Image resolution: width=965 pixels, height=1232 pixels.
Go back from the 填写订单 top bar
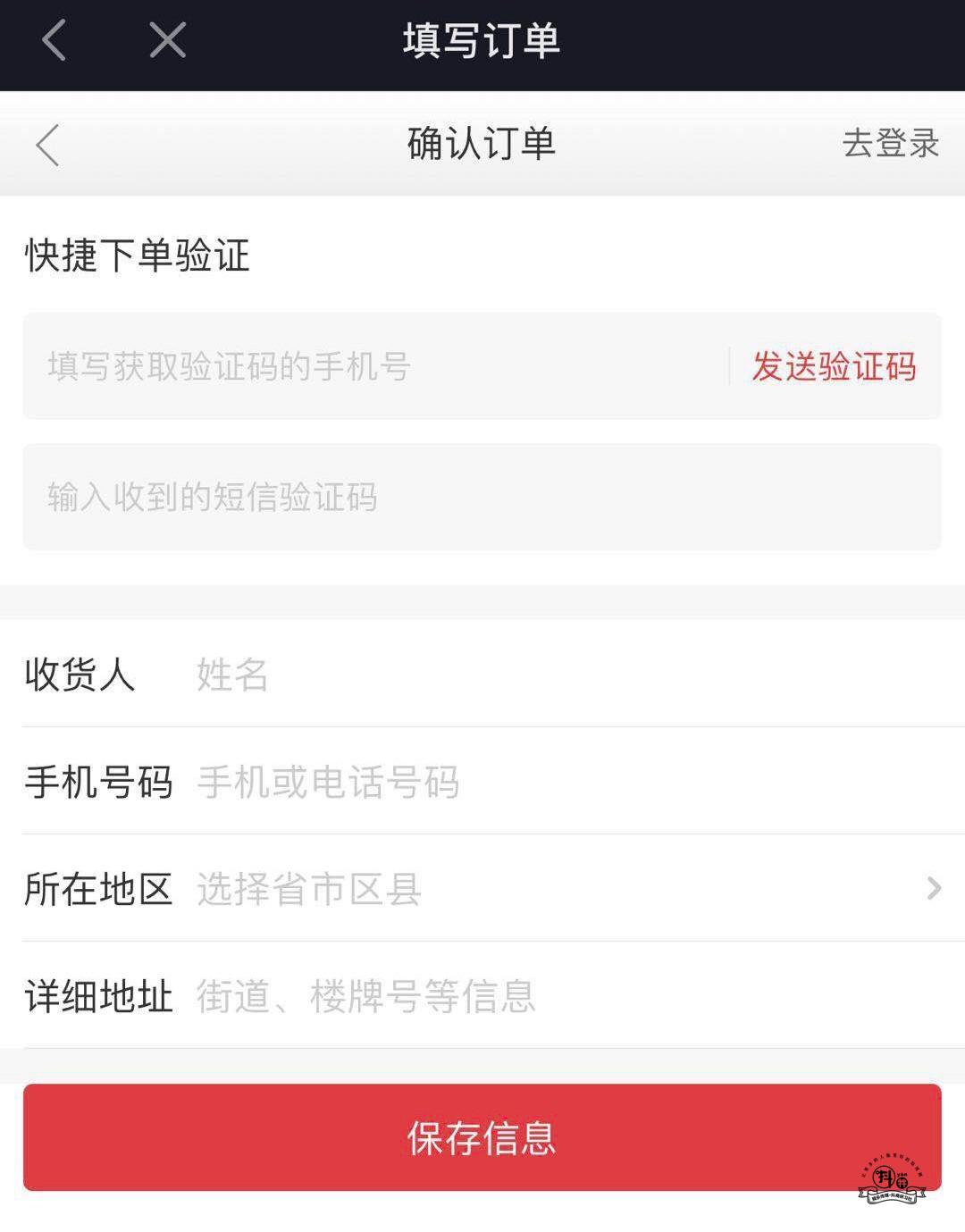tap(54, 40)
